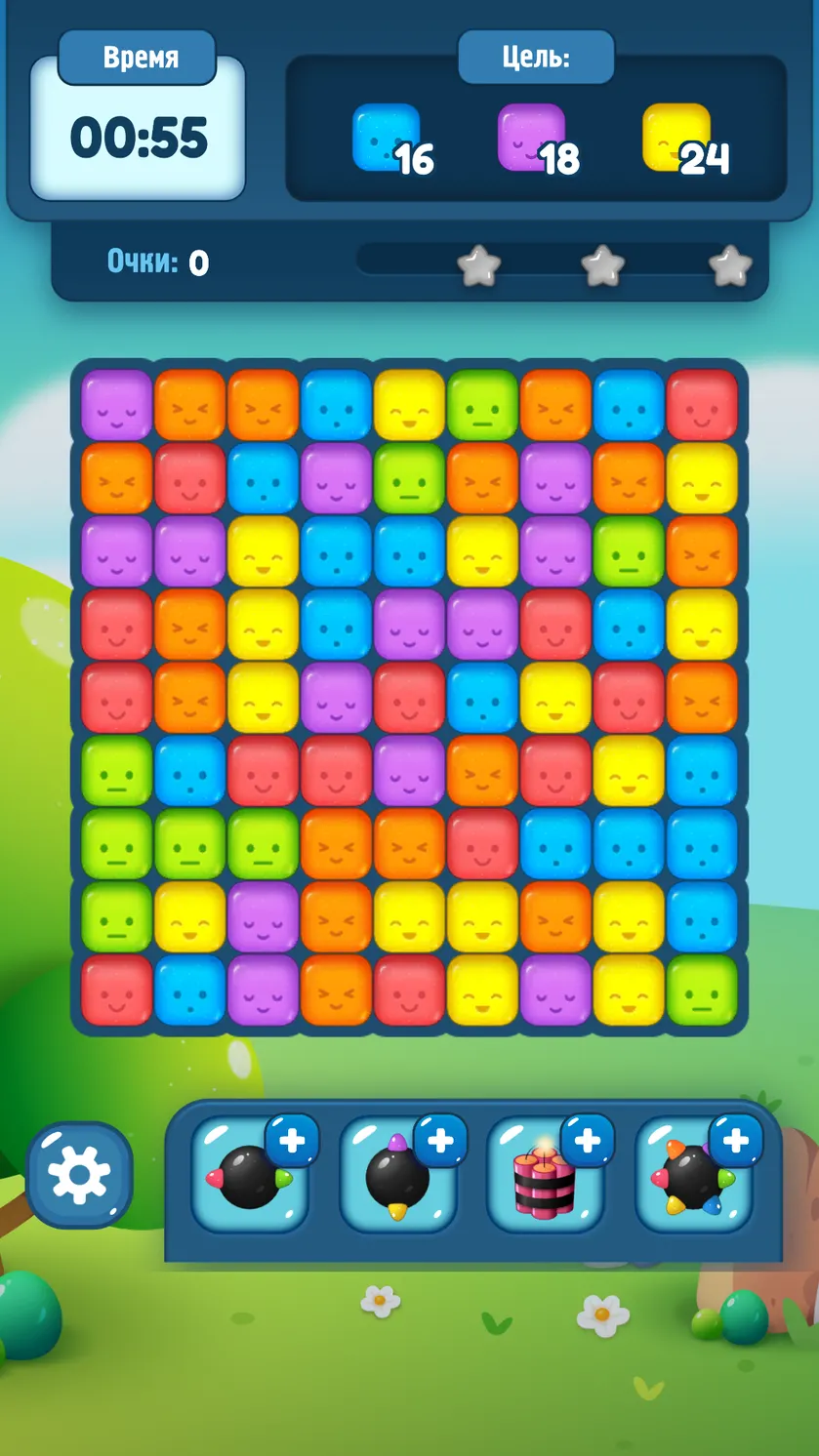Choose the multi-color spiked bomb booster
The width and height of the screenshot is (819, 1456).
point(694,1175)
